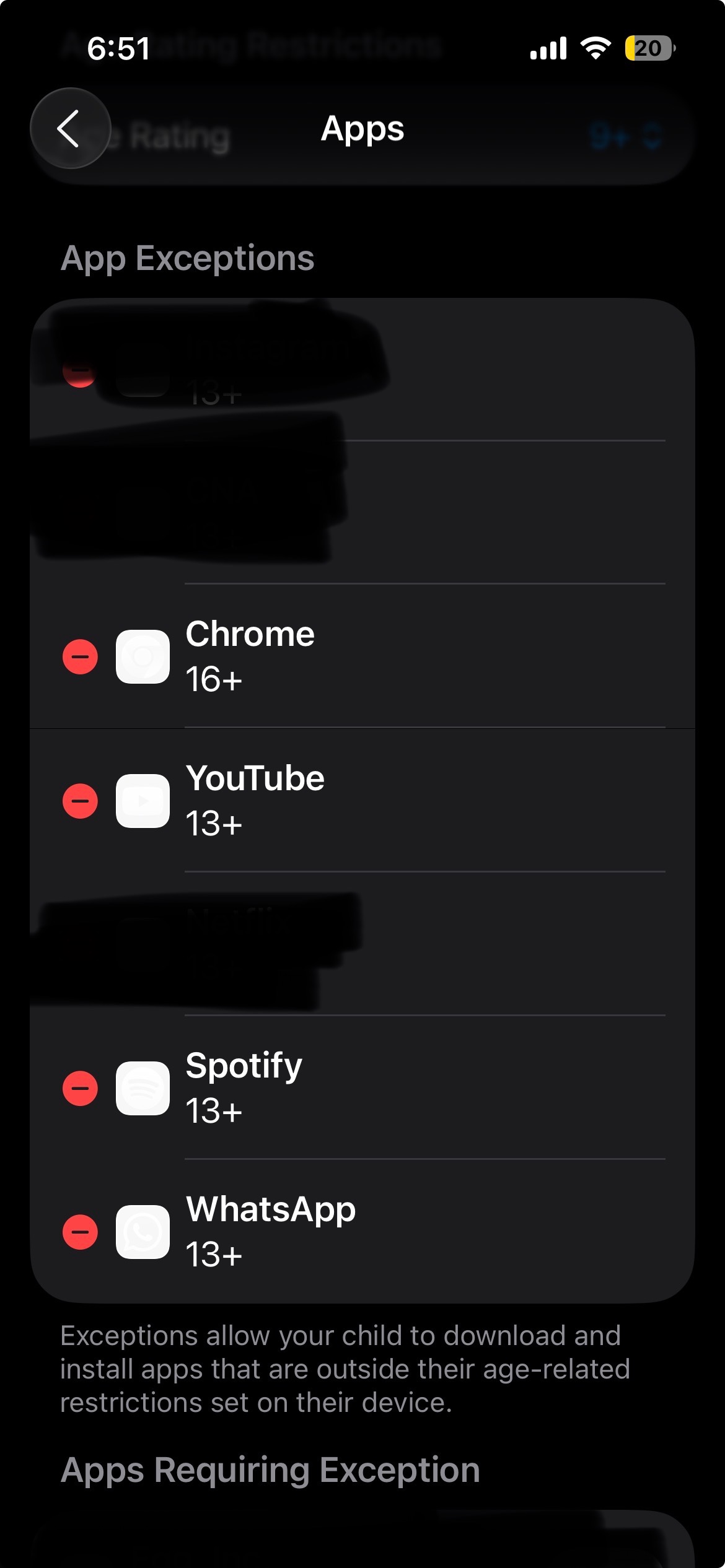Go back from the Apps screen
725x1568 pixels.
point(70,129)
